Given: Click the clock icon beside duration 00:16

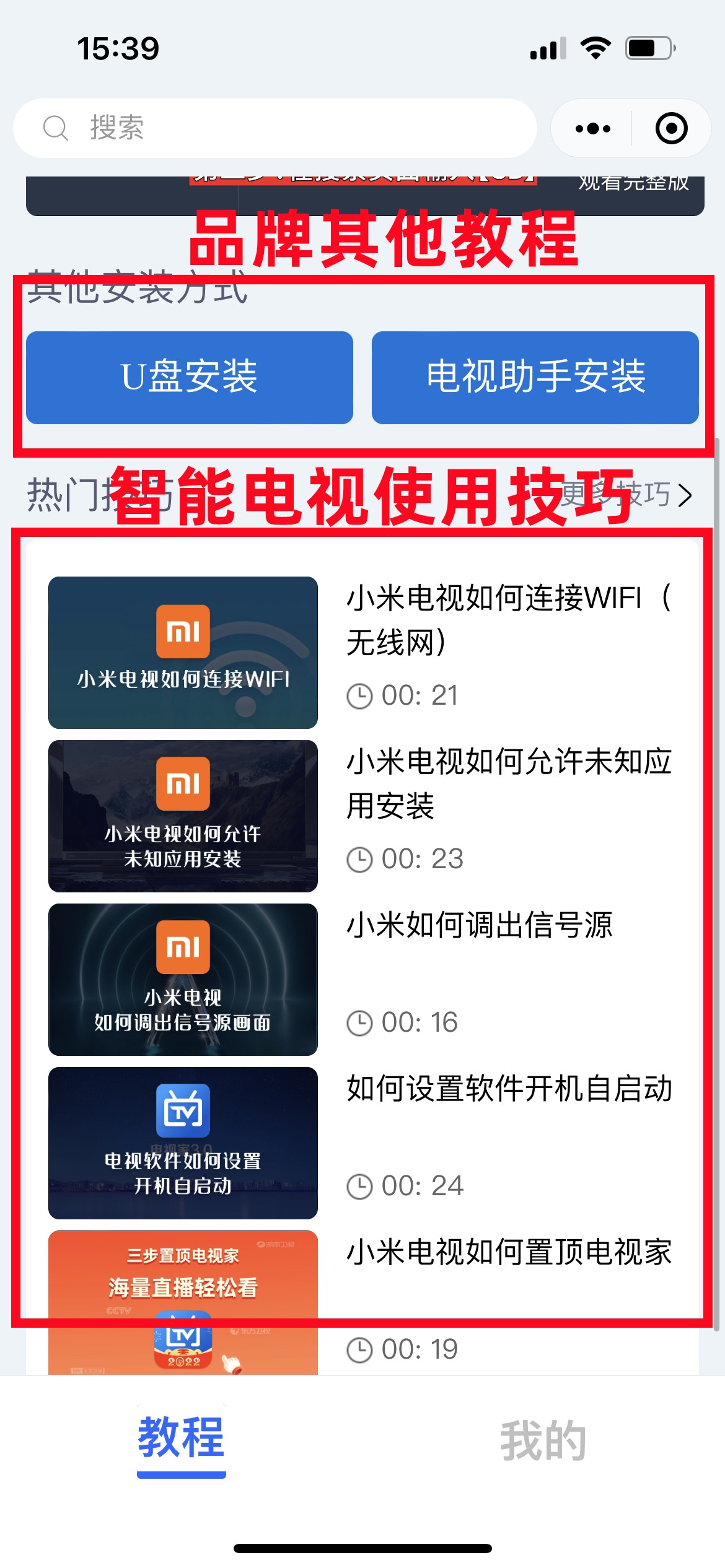Looking at the screenshot, I should (359, 1023).
